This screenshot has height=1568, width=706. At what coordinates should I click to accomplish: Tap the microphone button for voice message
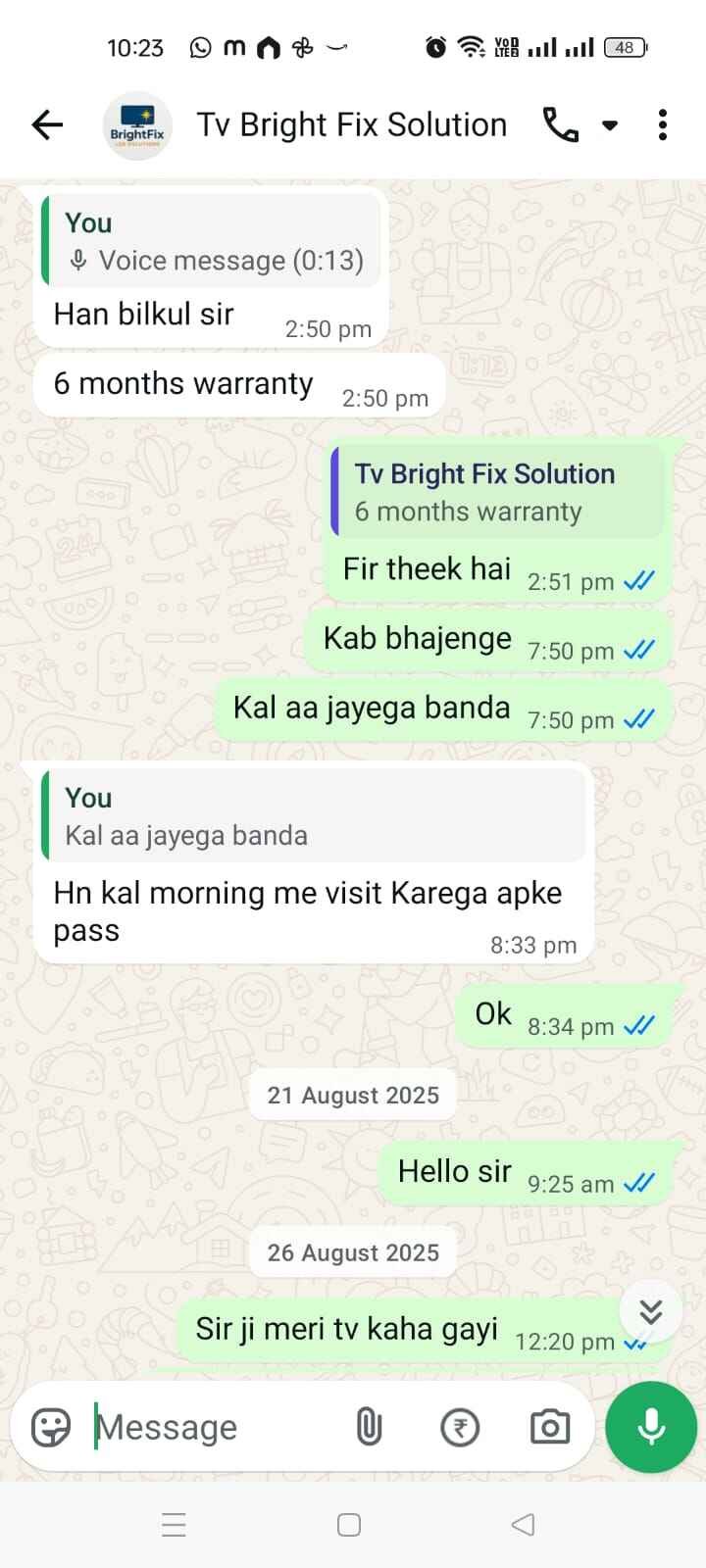pyautogui.click(x=651, y=1427)
